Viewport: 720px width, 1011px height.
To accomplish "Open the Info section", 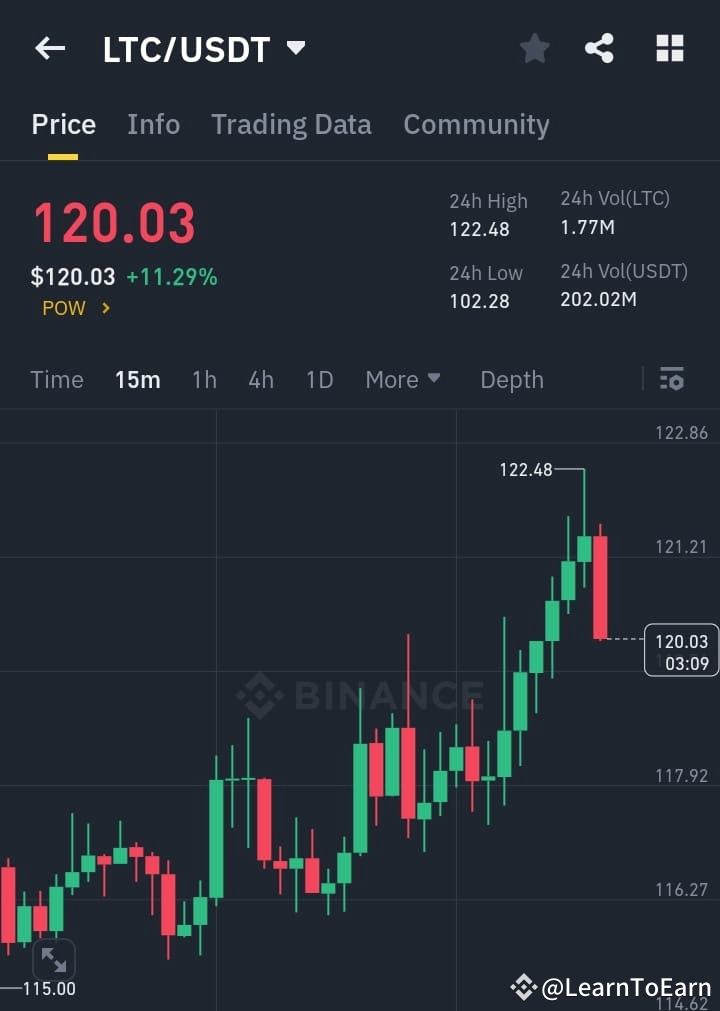I will point(153,124).
